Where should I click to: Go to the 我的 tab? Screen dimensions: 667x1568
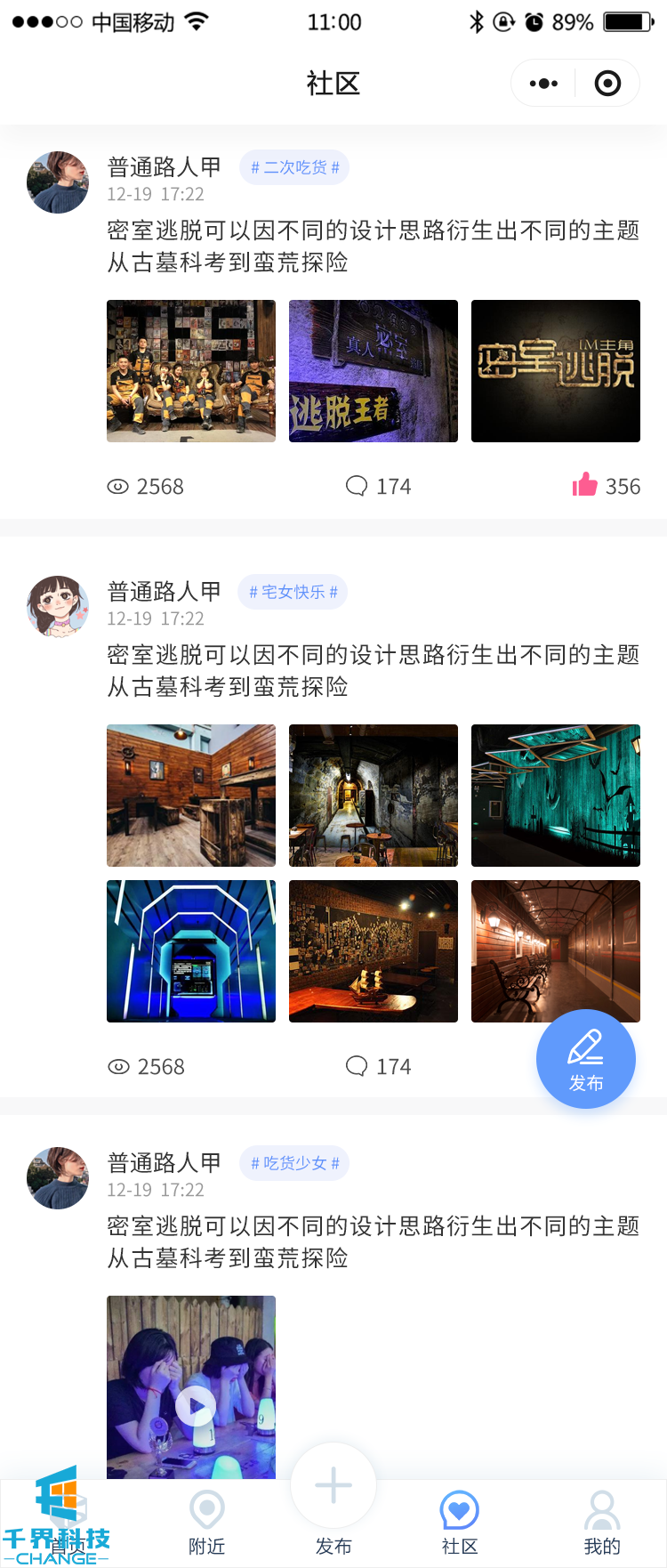602,1524
